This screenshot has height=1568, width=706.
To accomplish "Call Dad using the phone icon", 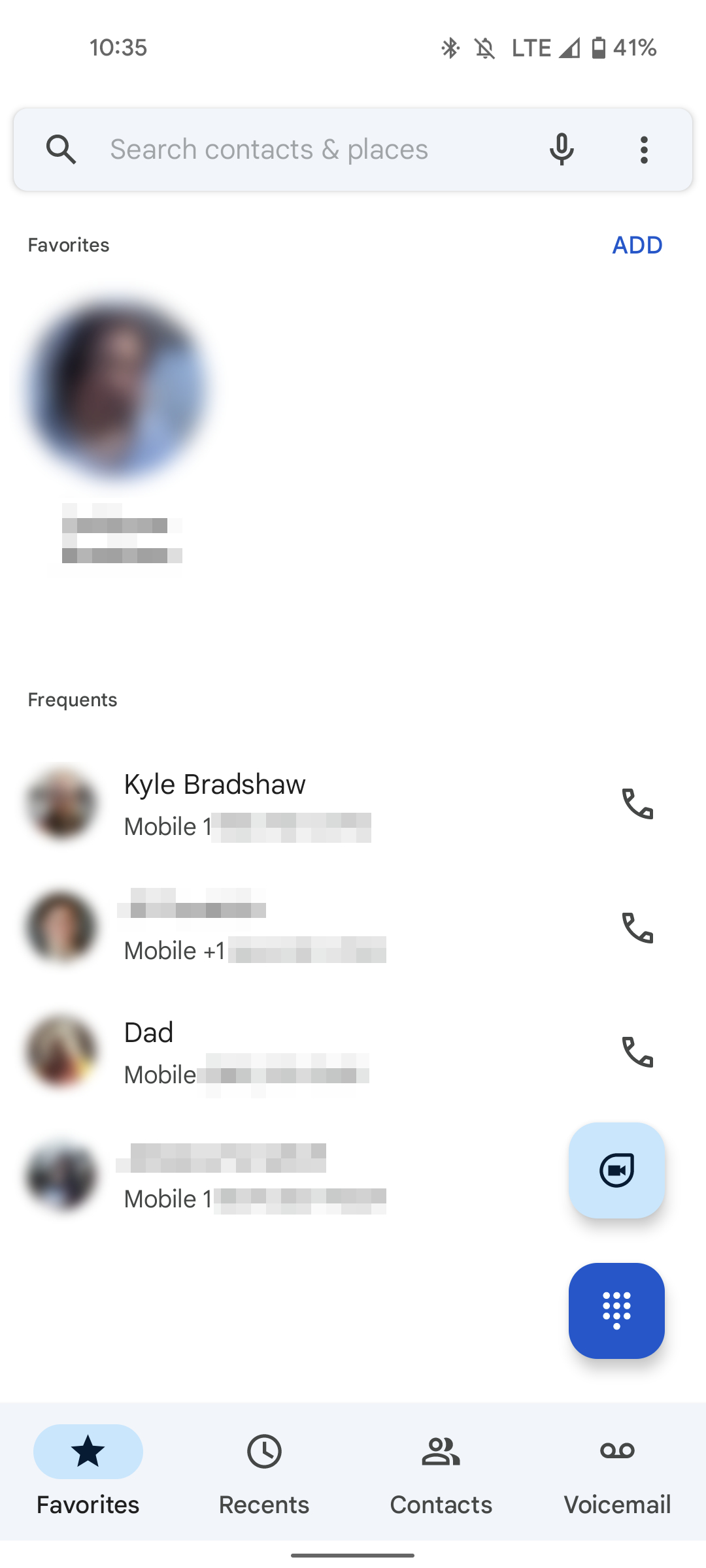I will pyautogui.click(x=637, y=1052).
